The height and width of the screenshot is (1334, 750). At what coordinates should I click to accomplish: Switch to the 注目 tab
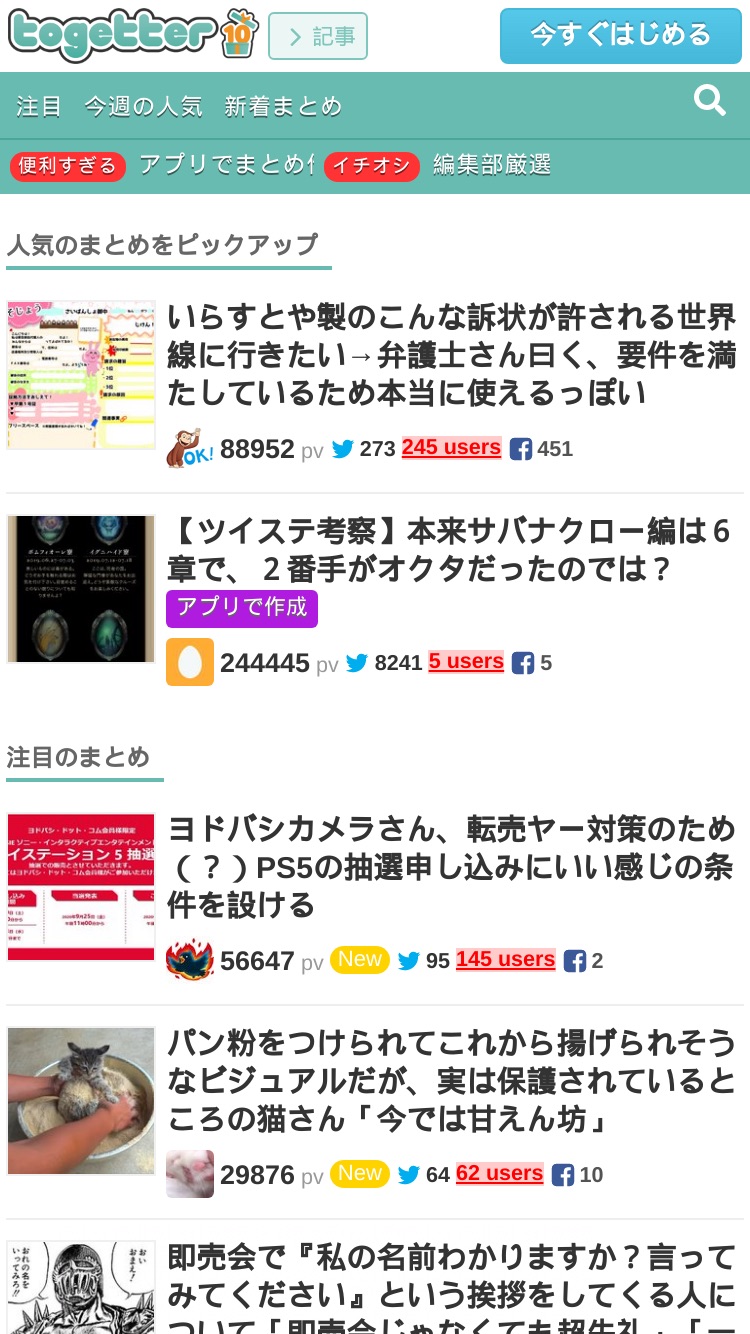39,106
